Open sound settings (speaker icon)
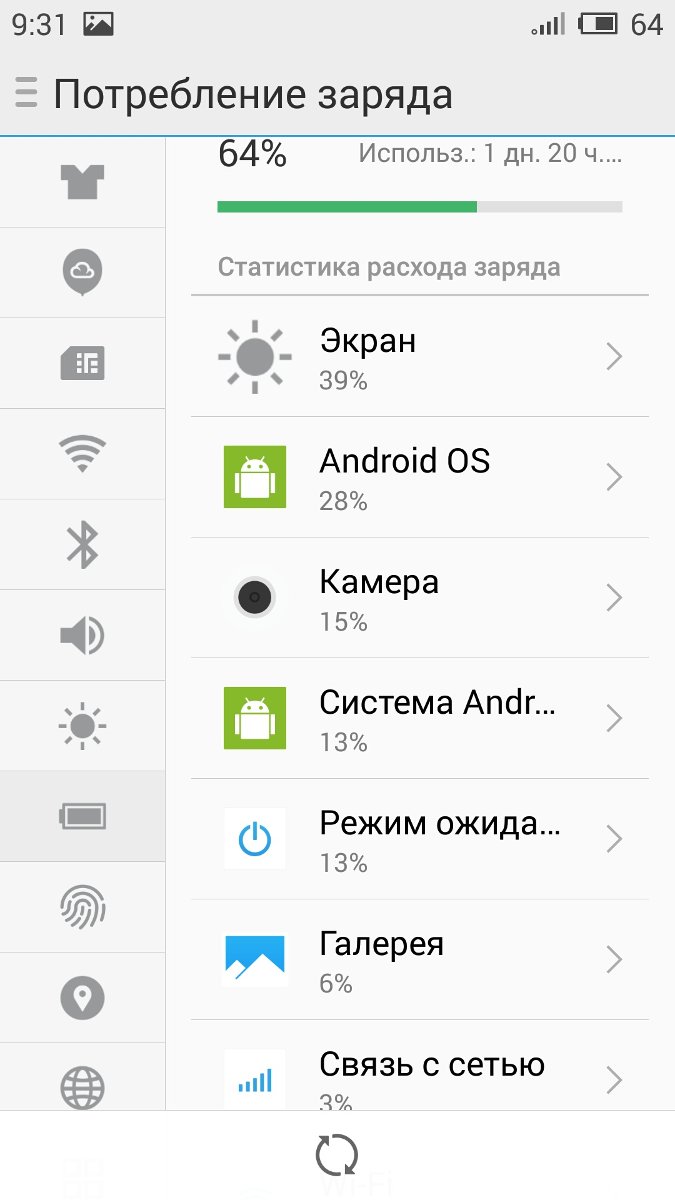 82,635
